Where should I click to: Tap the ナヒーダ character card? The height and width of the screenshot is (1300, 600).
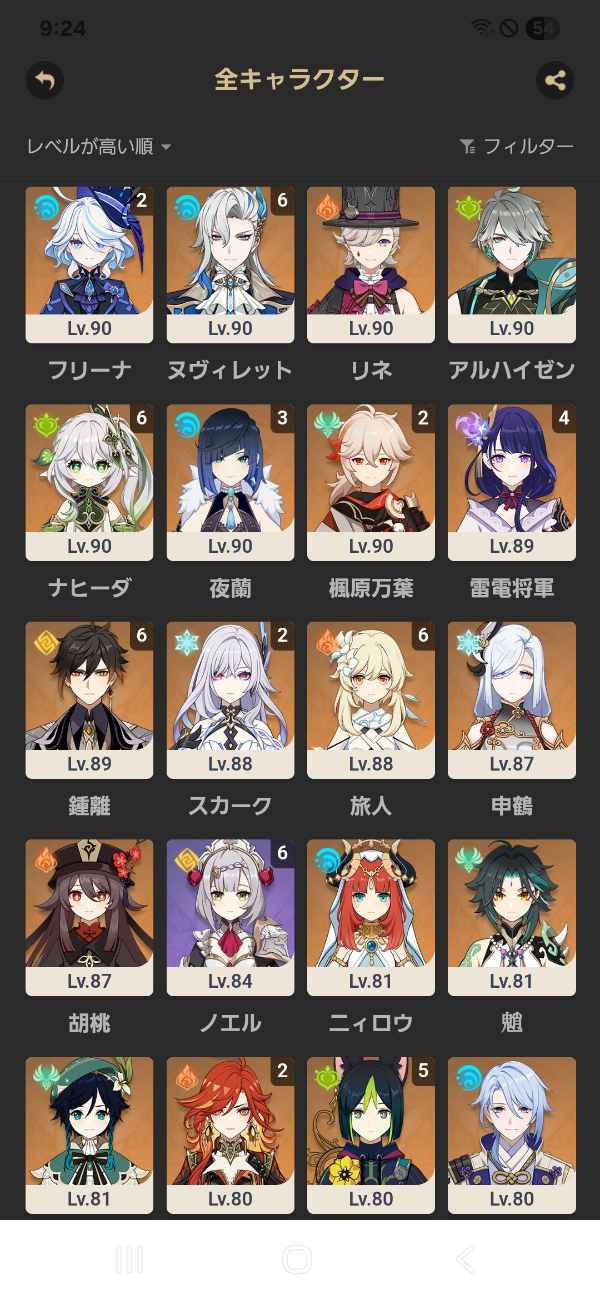89,482
